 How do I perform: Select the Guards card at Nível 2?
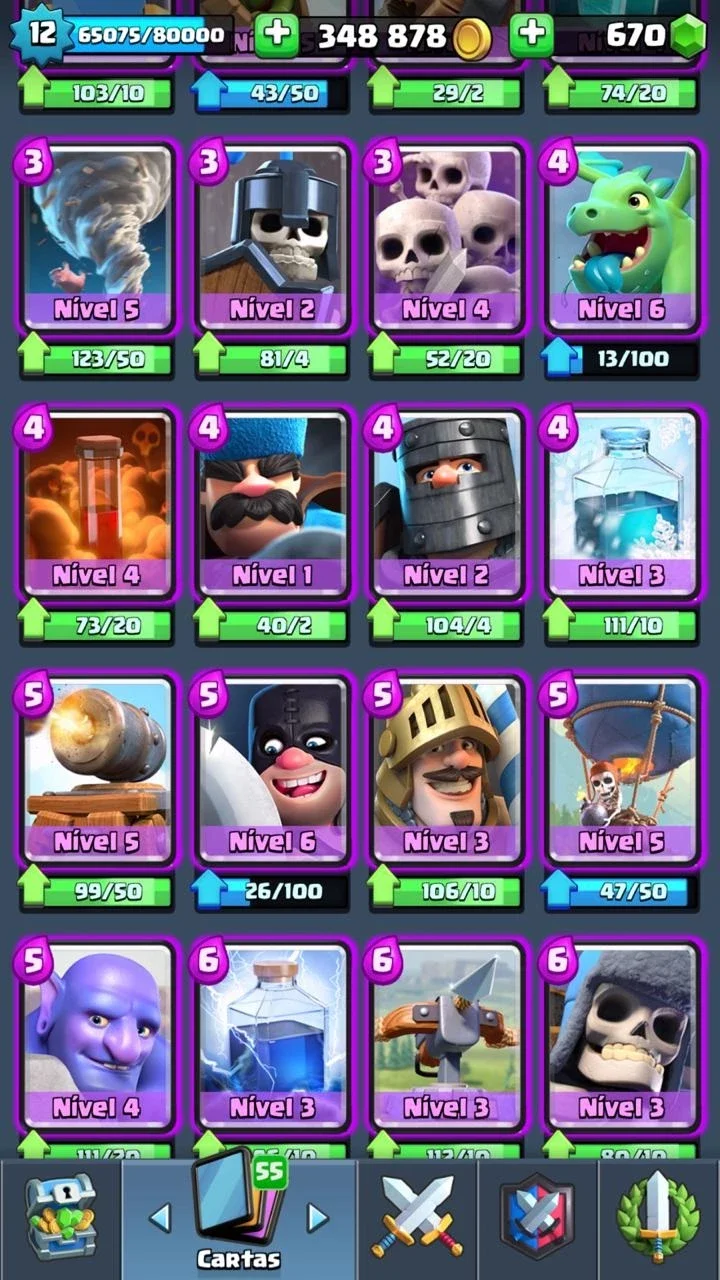point(270,238)
